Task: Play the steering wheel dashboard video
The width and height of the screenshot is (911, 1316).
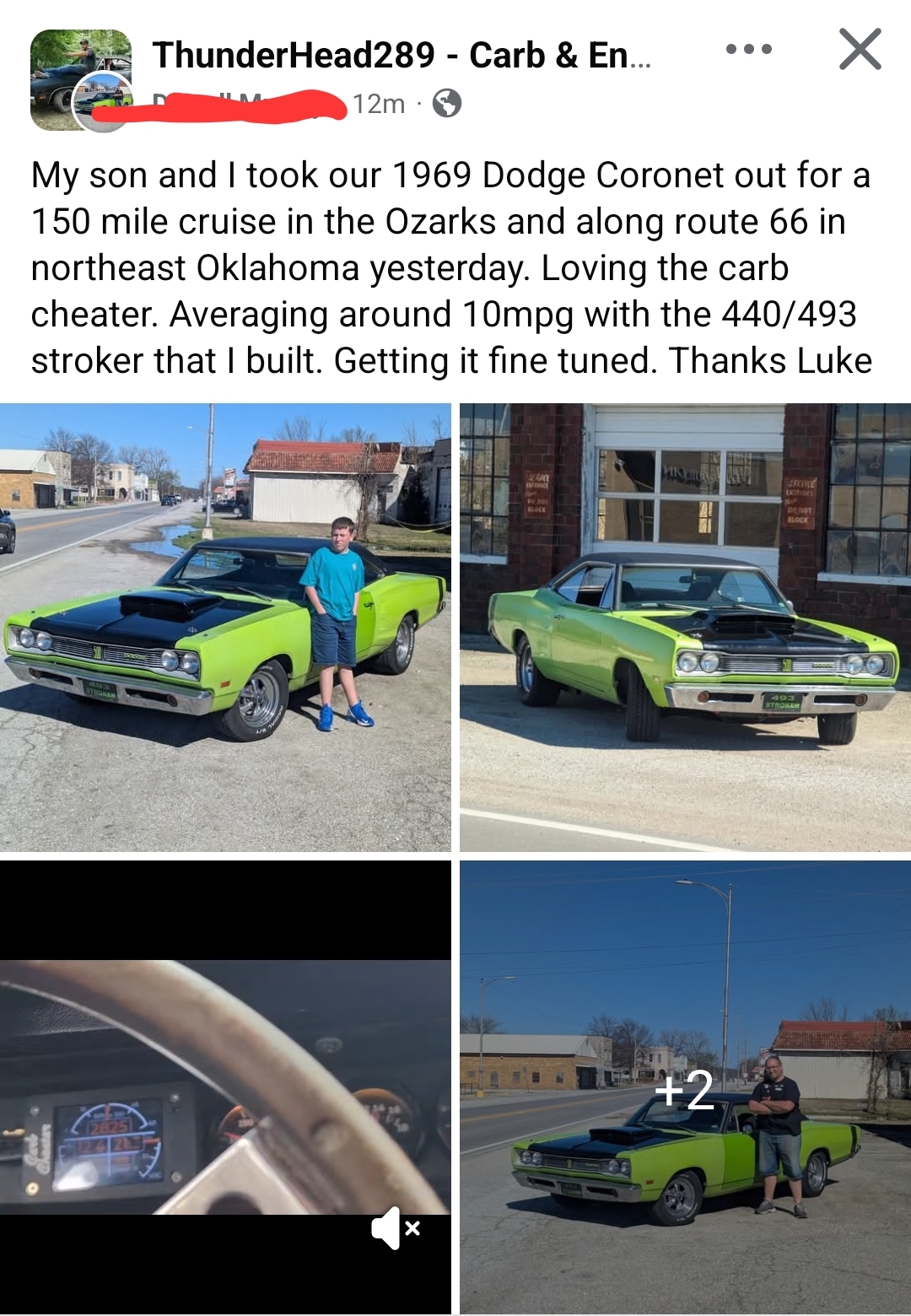Action: (225, 1087)
